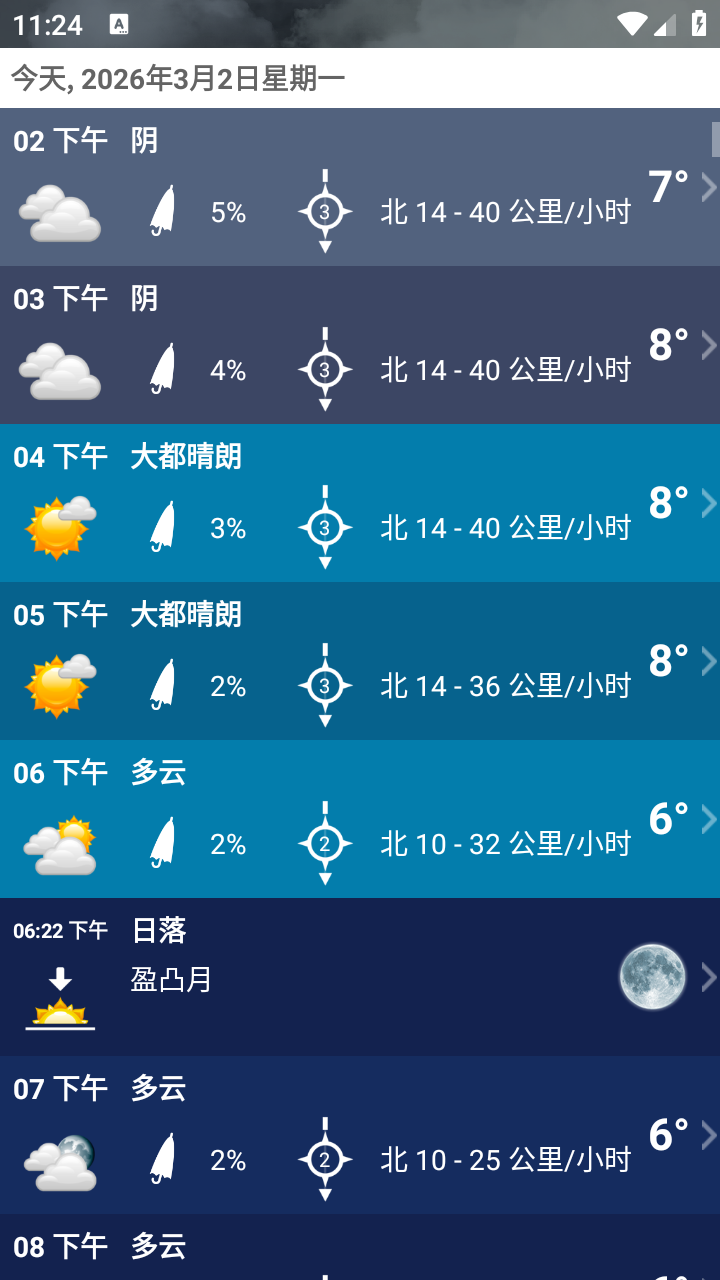Click the wind compass icon on the 03下午 row
720x1280 pixels.
click(x=325, y=369)
